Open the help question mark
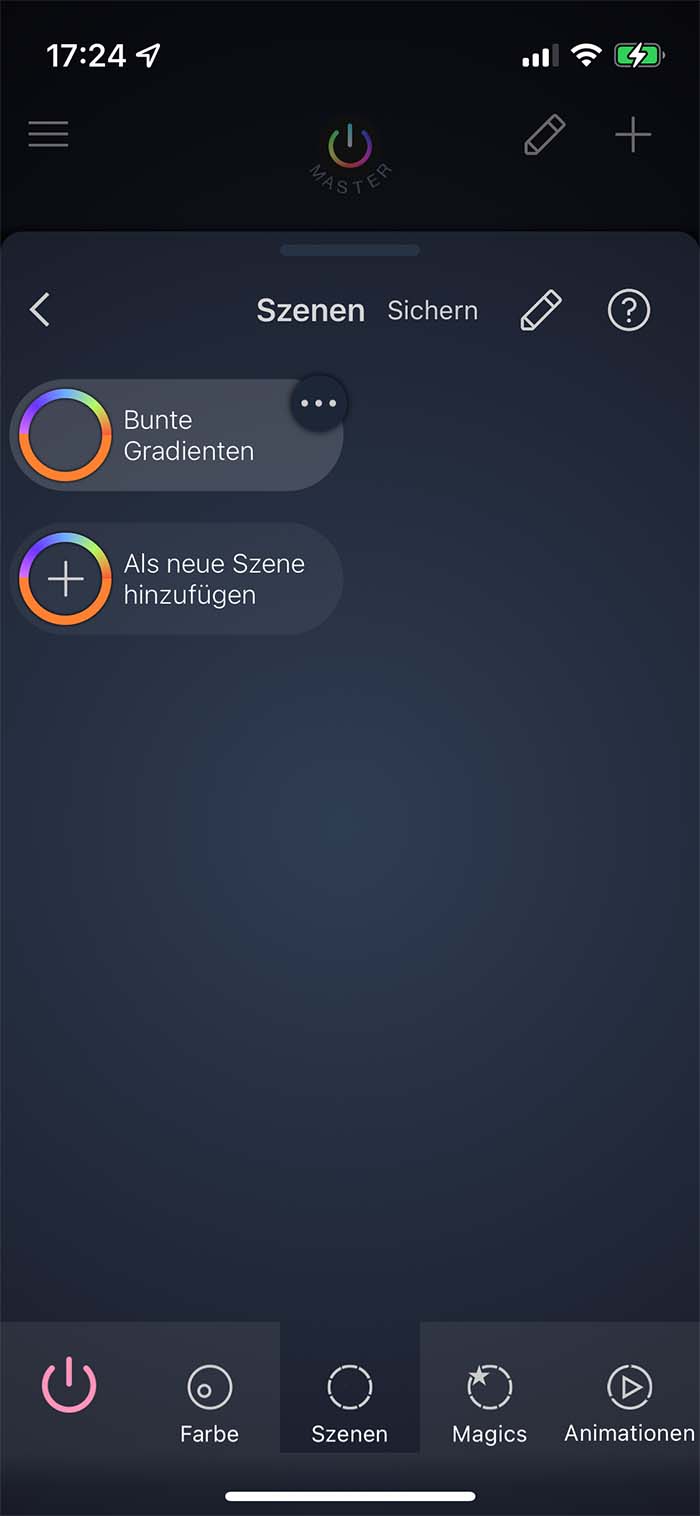Screen dimensions: 700x1516 pyautogui.click(x=629, y=311)
